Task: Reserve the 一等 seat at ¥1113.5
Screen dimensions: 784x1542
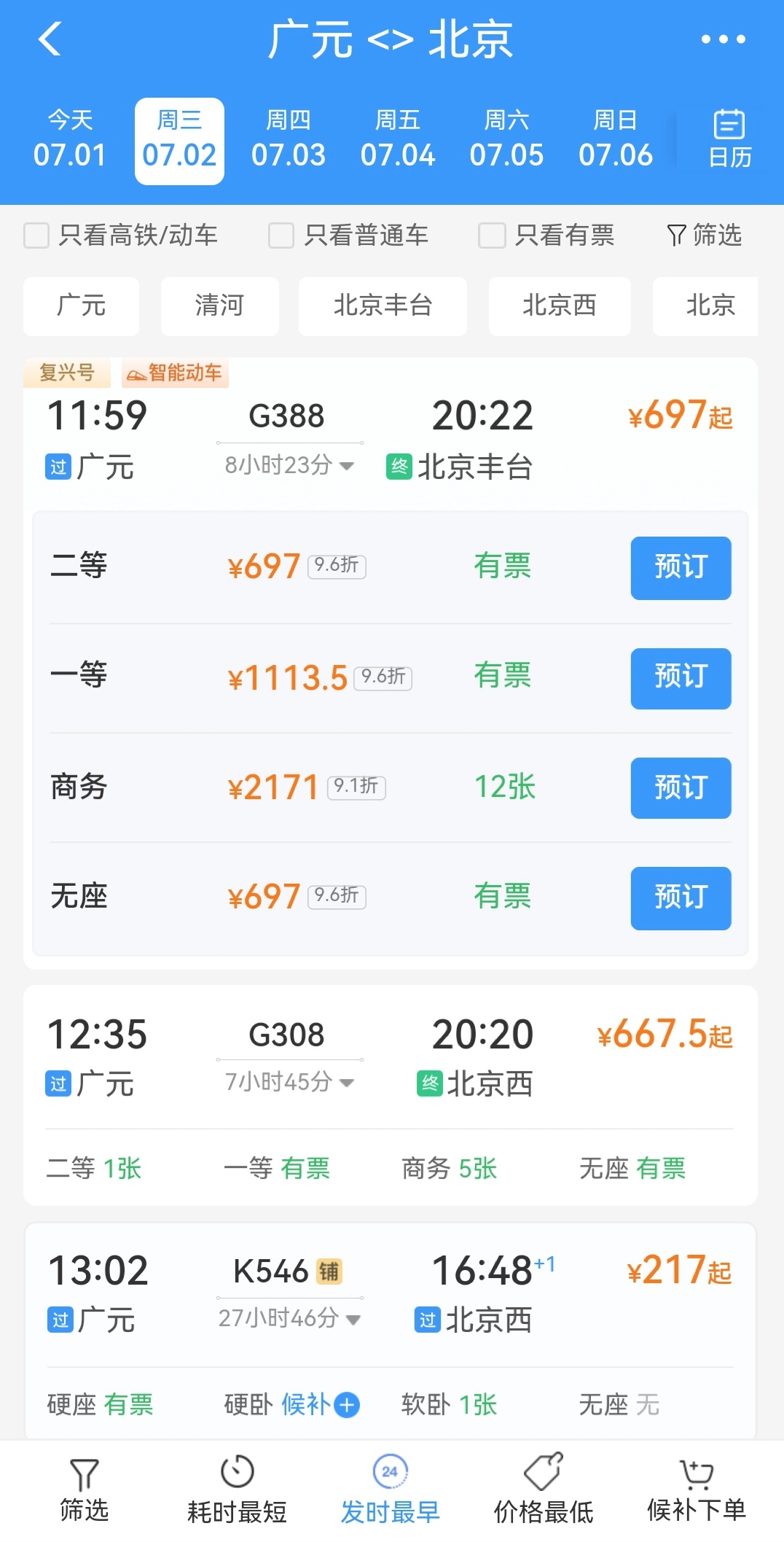Action: (681, 677)
